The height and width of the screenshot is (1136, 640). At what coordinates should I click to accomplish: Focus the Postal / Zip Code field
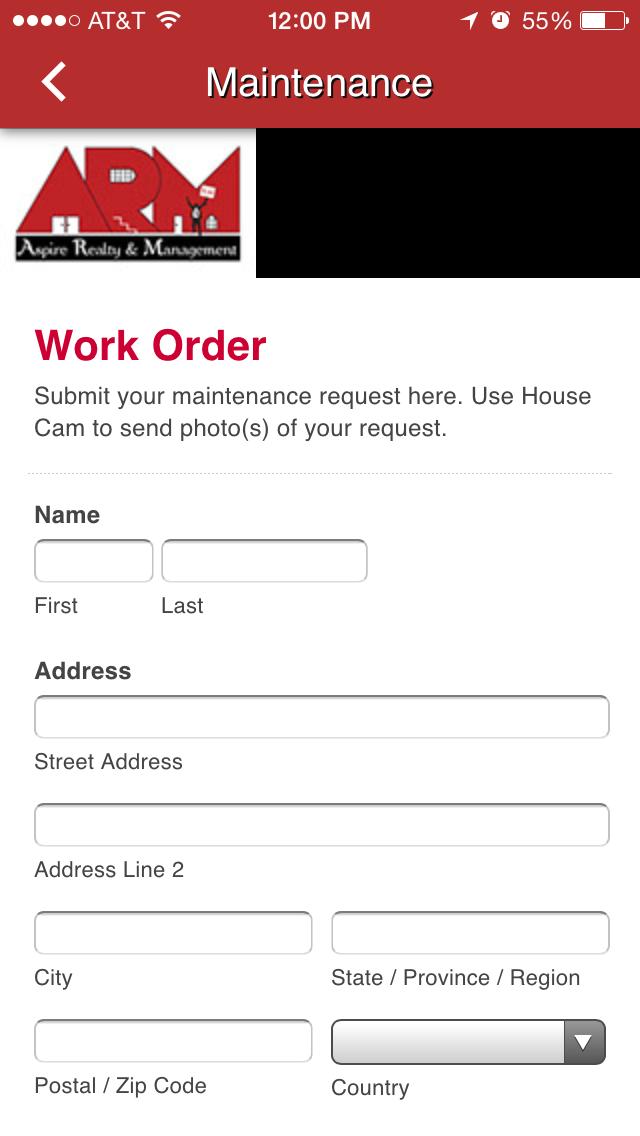173,1041
